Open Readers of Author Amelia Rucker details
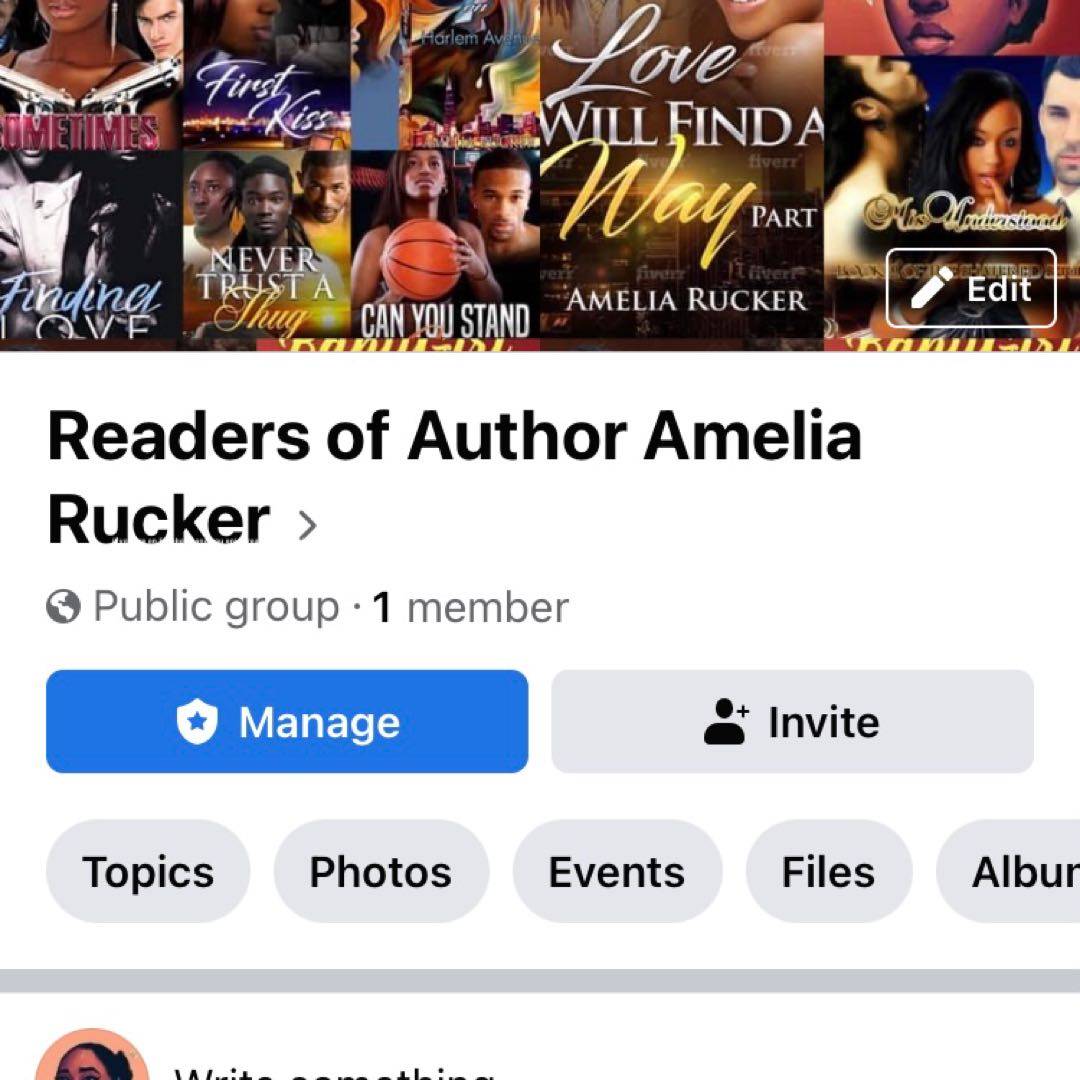1080x1080 pixels. (308, 524)
